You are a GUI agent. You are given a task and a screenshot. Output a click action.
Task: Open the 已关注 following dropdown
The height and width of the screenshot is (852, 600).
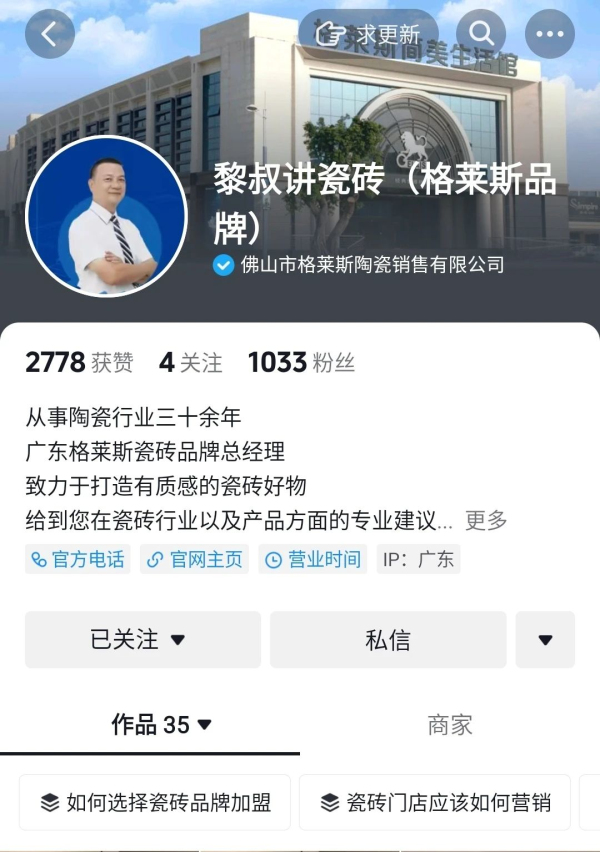[x=142, y=640]
